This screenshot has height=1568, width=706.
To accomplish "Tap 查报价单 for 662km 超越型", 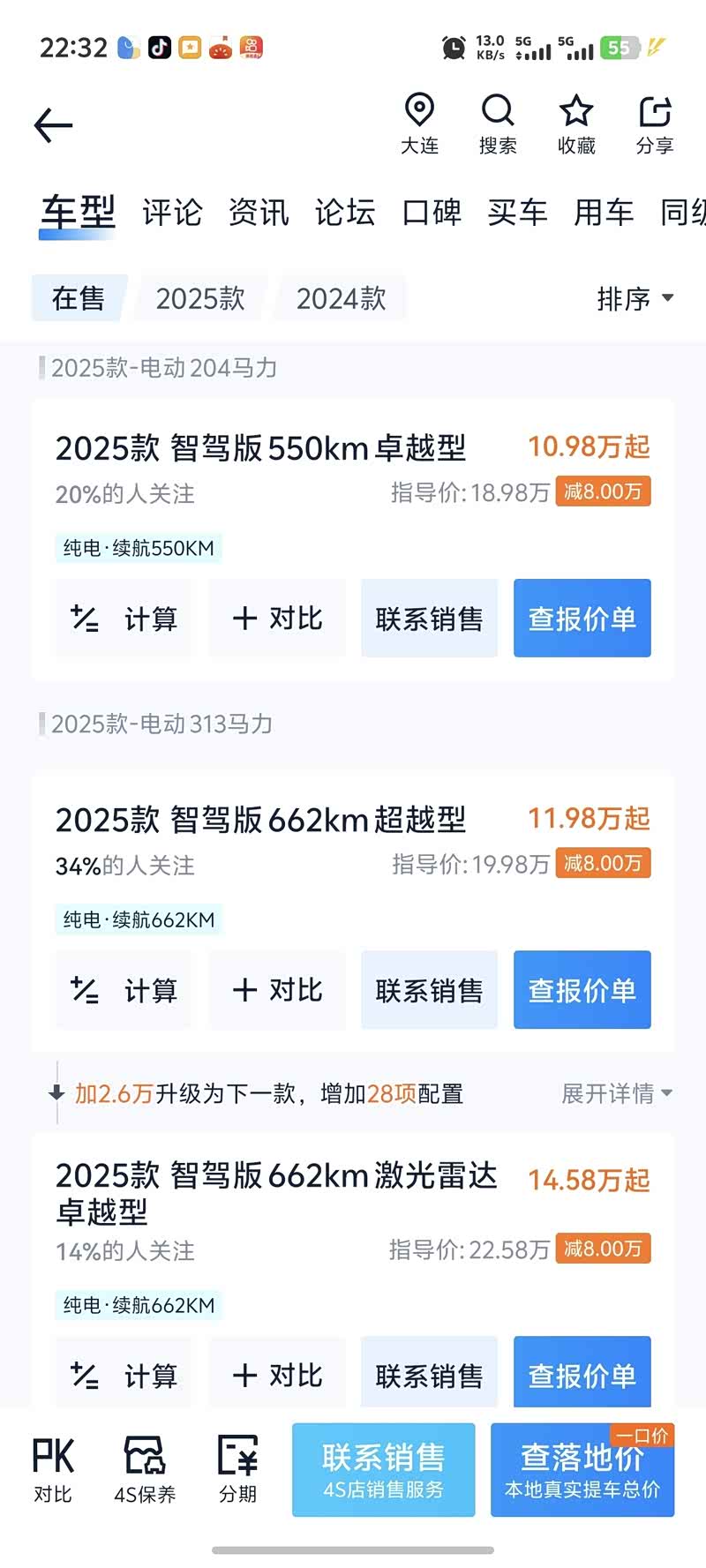I will coord(582,989).
